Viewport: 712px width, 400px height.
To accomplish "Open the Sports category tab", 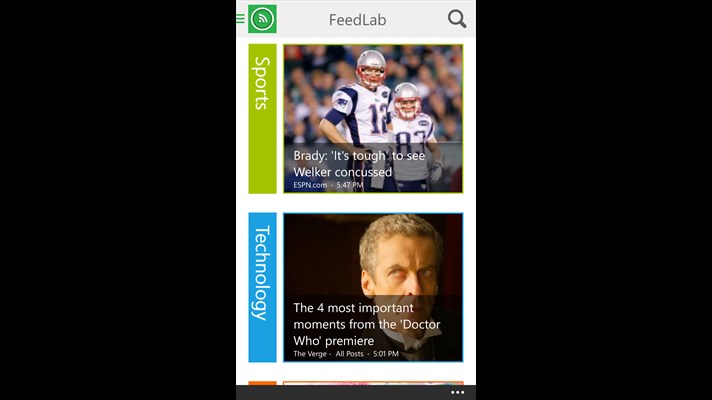I will [262, 118].
